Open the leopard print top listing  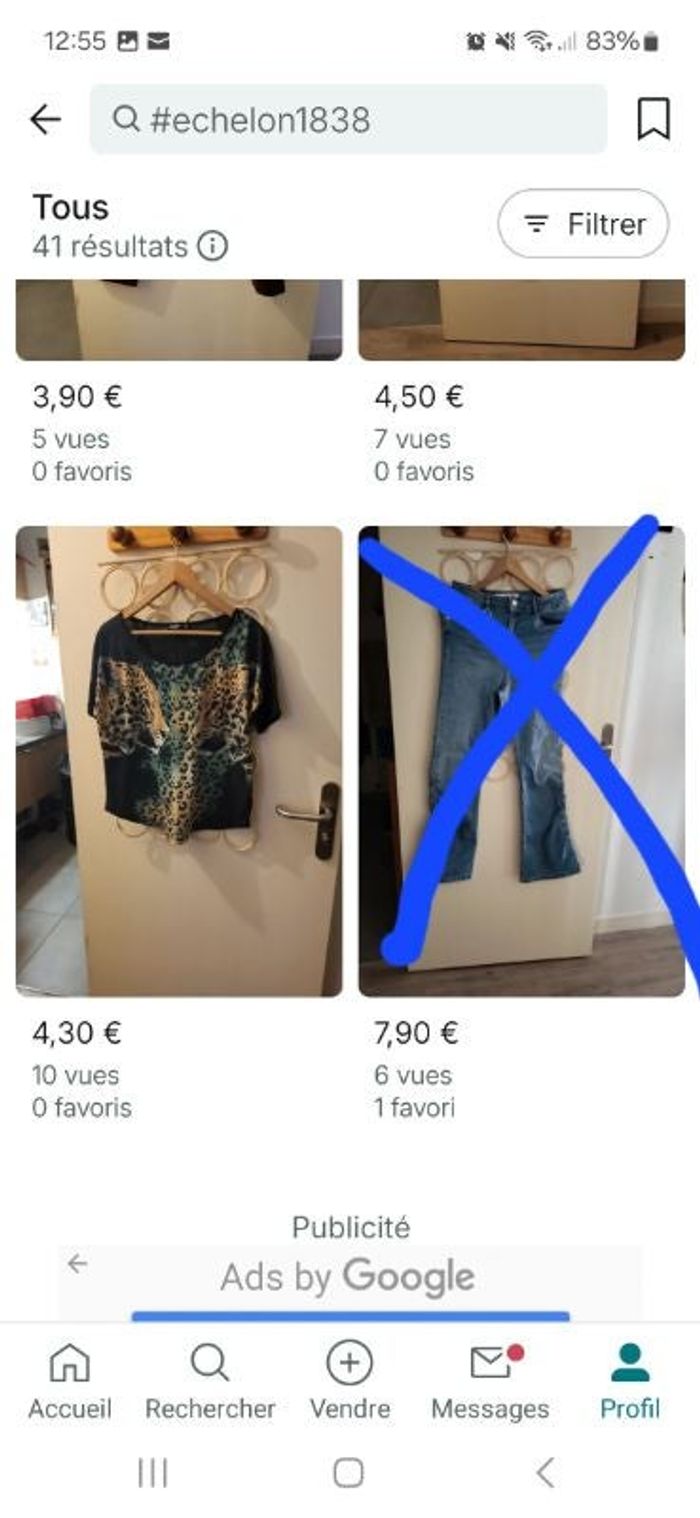pos(179,760)
